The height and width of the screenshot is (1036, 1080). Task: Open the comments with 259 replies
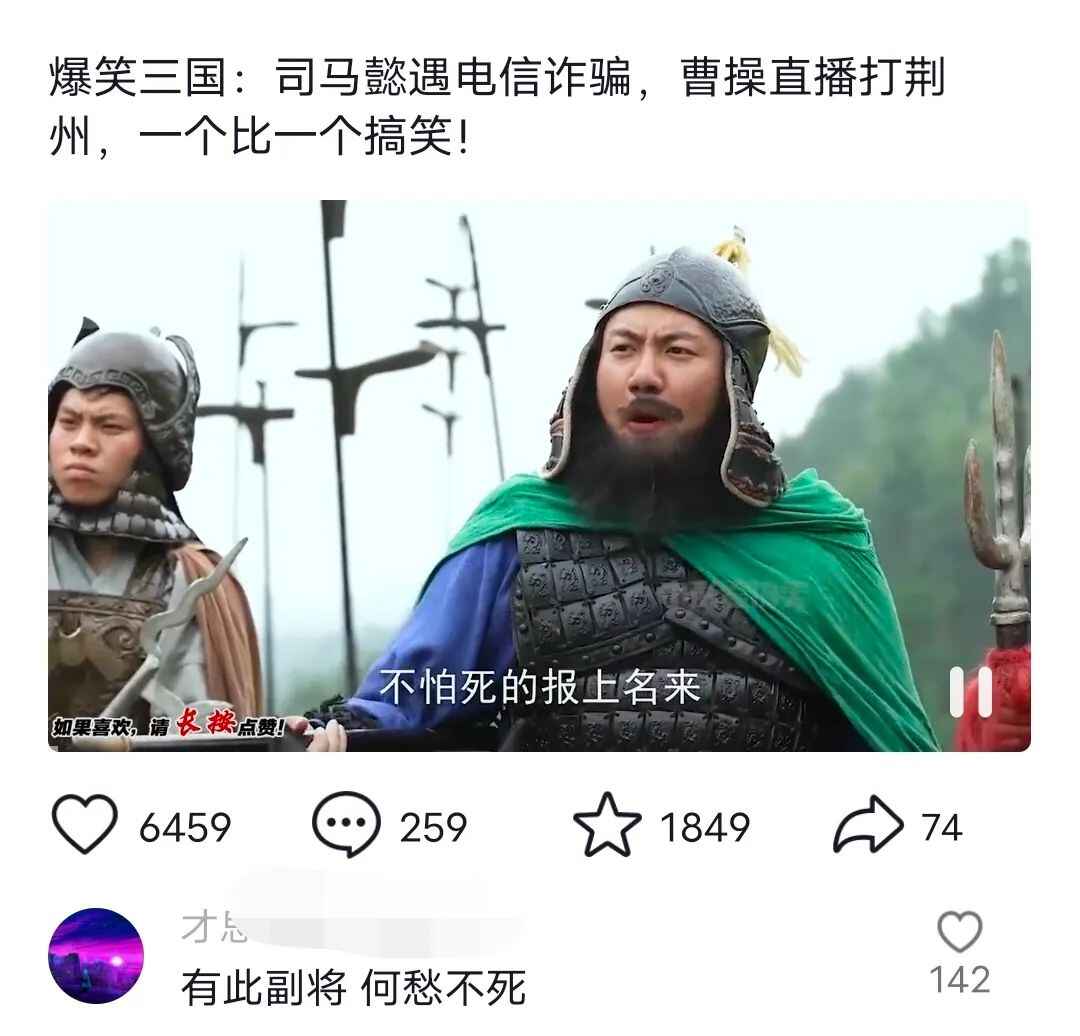[x=346, y=826]
